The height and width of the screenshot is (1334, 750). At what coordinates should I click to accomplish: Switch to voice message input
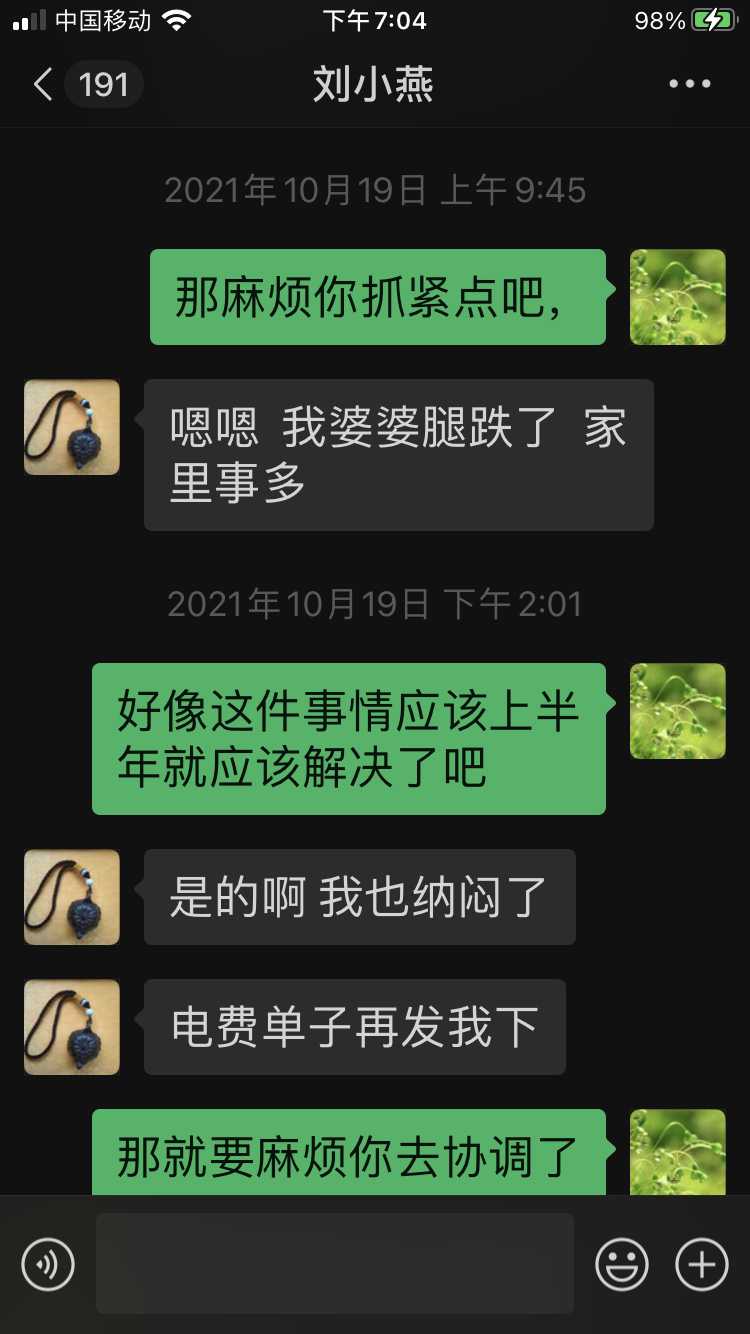pyautogui.click(x=47, y=1264)
